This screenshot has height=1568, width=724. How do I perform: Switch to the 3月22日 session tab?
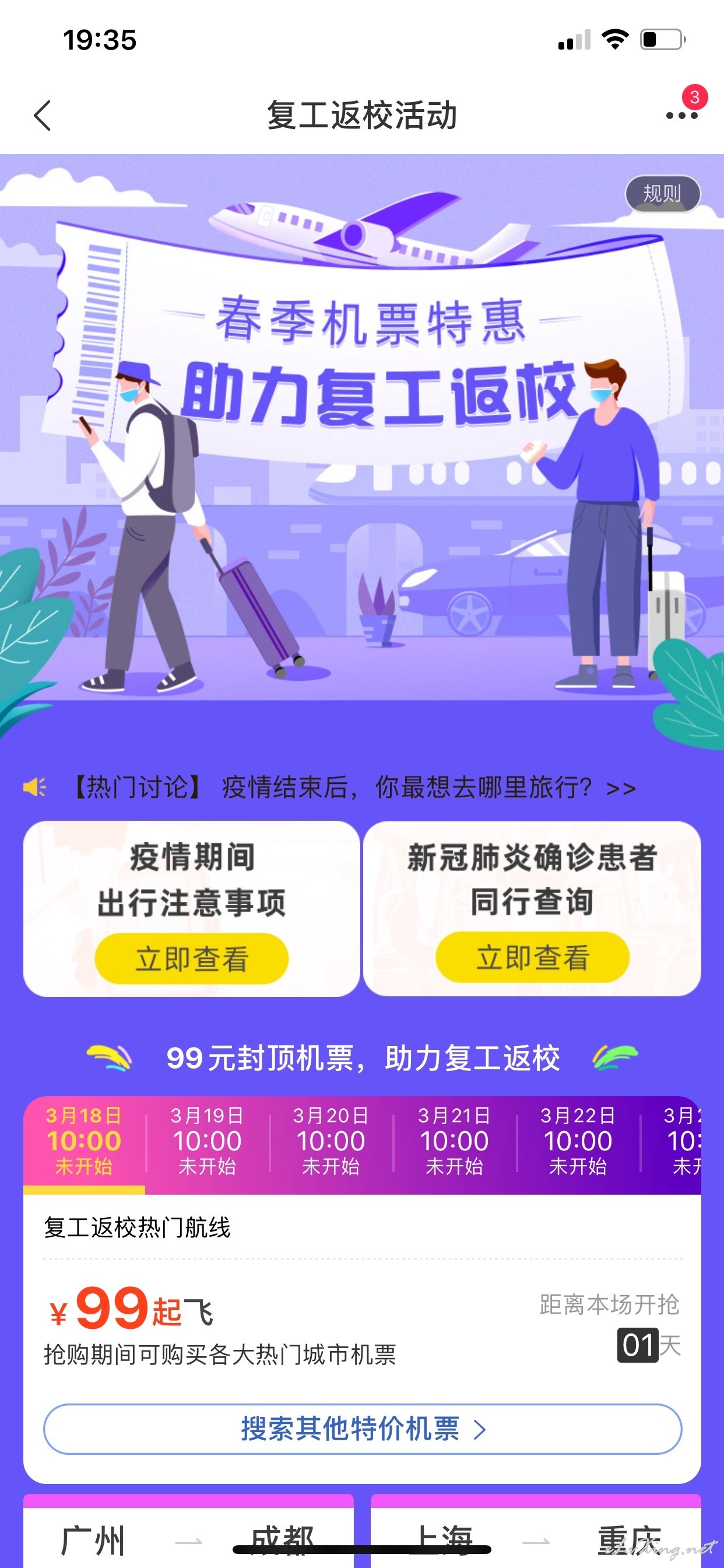pyautogui.click(x=578, y=1140)
